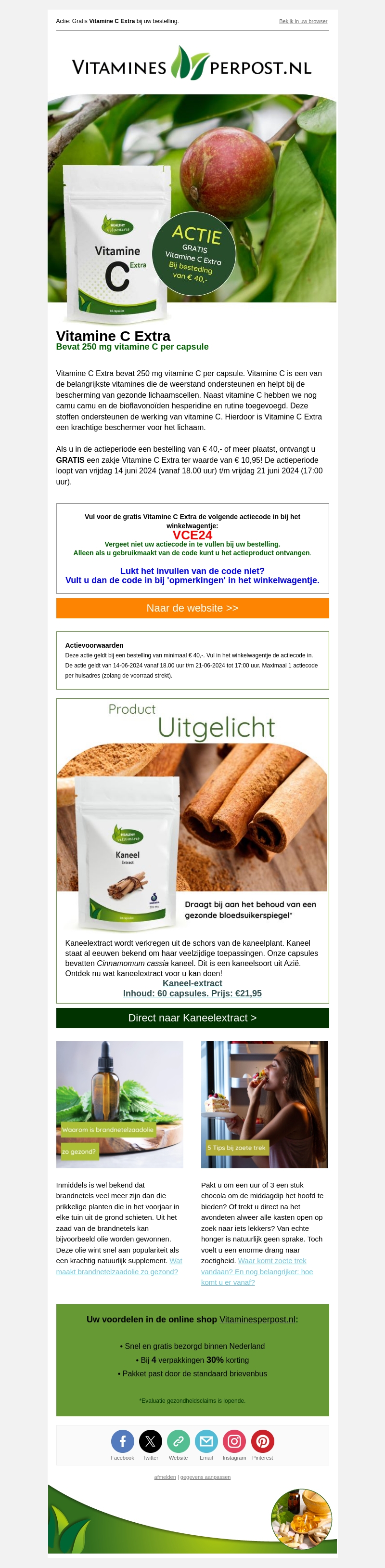Tap 'afmelden' to unsubscribe
The image size is (385, 1568).
click(165, 1477)
